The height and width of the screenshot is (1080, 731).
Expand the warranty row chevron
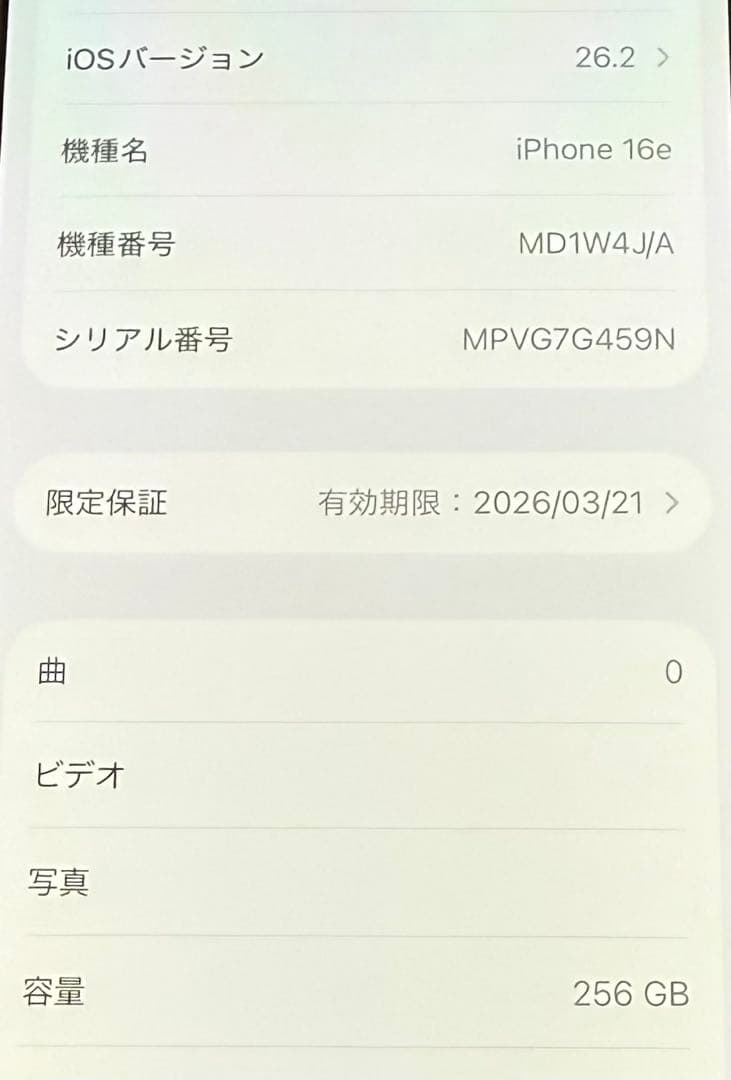[674, 504]
